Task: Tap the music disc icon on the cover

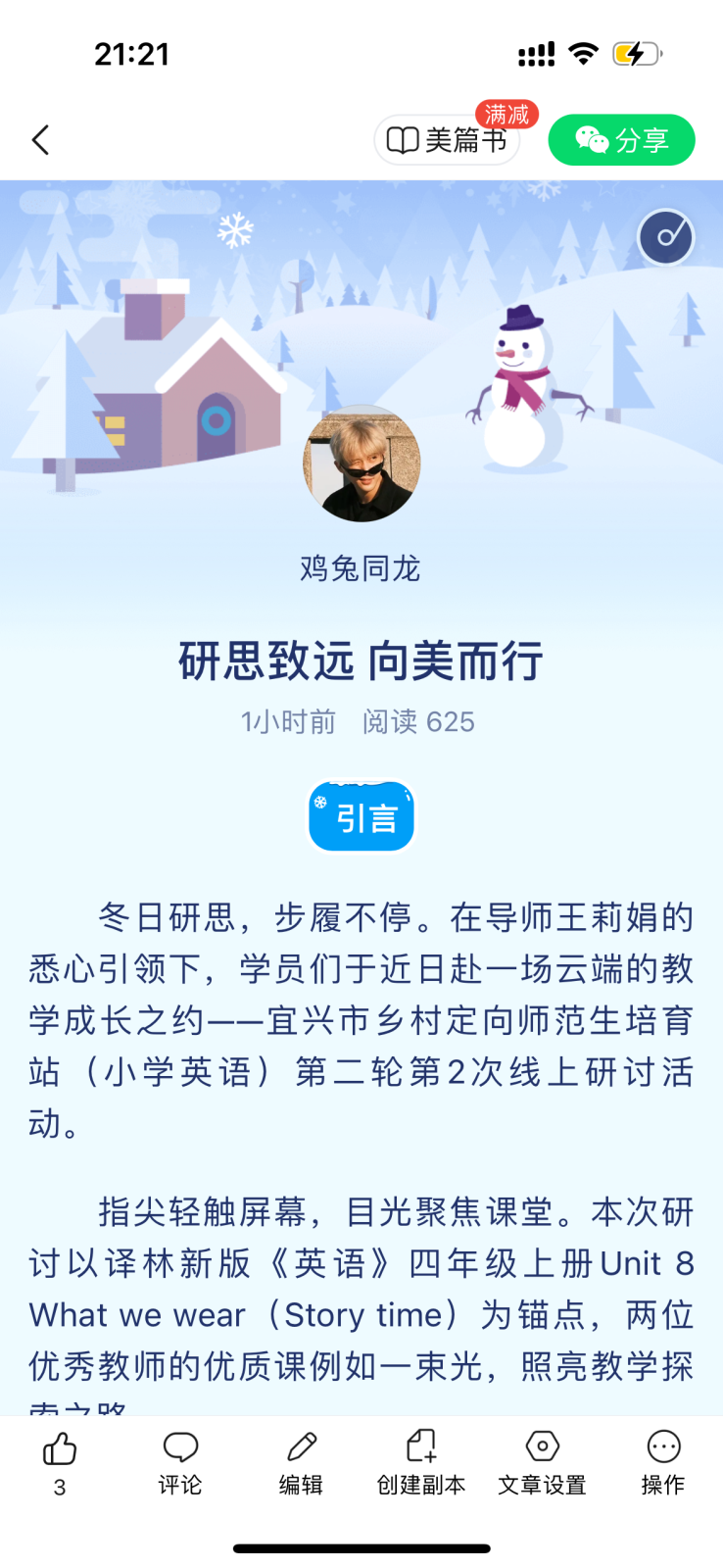Action: point(665,237)
